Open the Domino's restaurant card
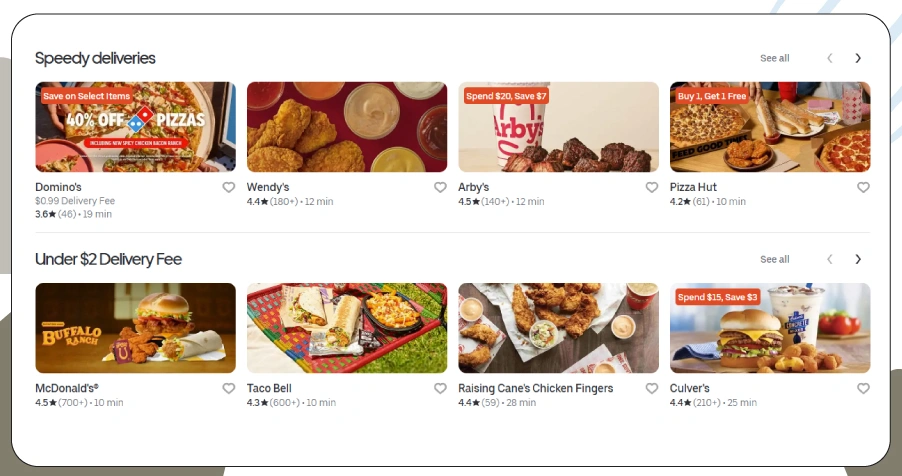Viewport: 902px width, 476px height. click(x=135, y=127)
